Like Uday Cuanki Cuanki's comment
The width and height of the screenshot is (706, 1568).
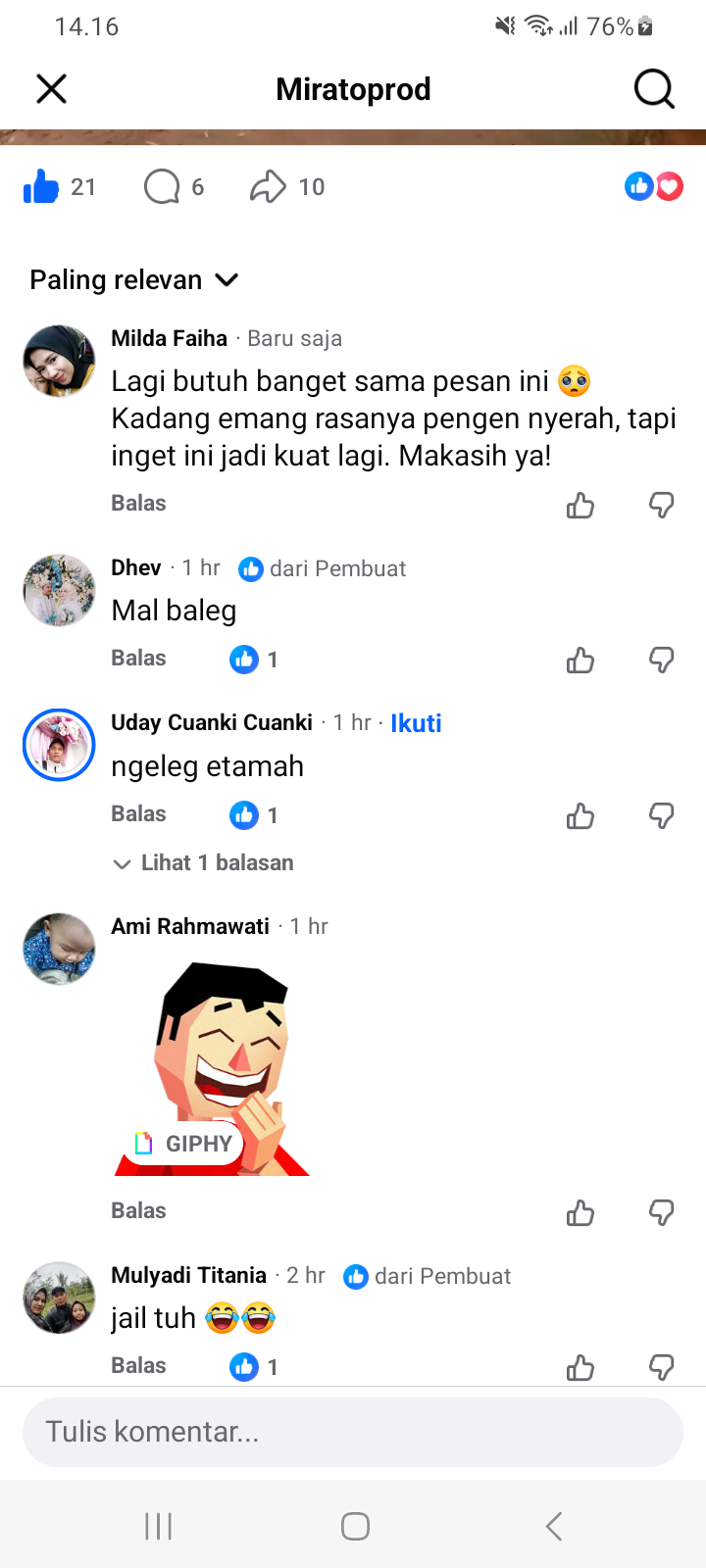(x=580, y=816)
